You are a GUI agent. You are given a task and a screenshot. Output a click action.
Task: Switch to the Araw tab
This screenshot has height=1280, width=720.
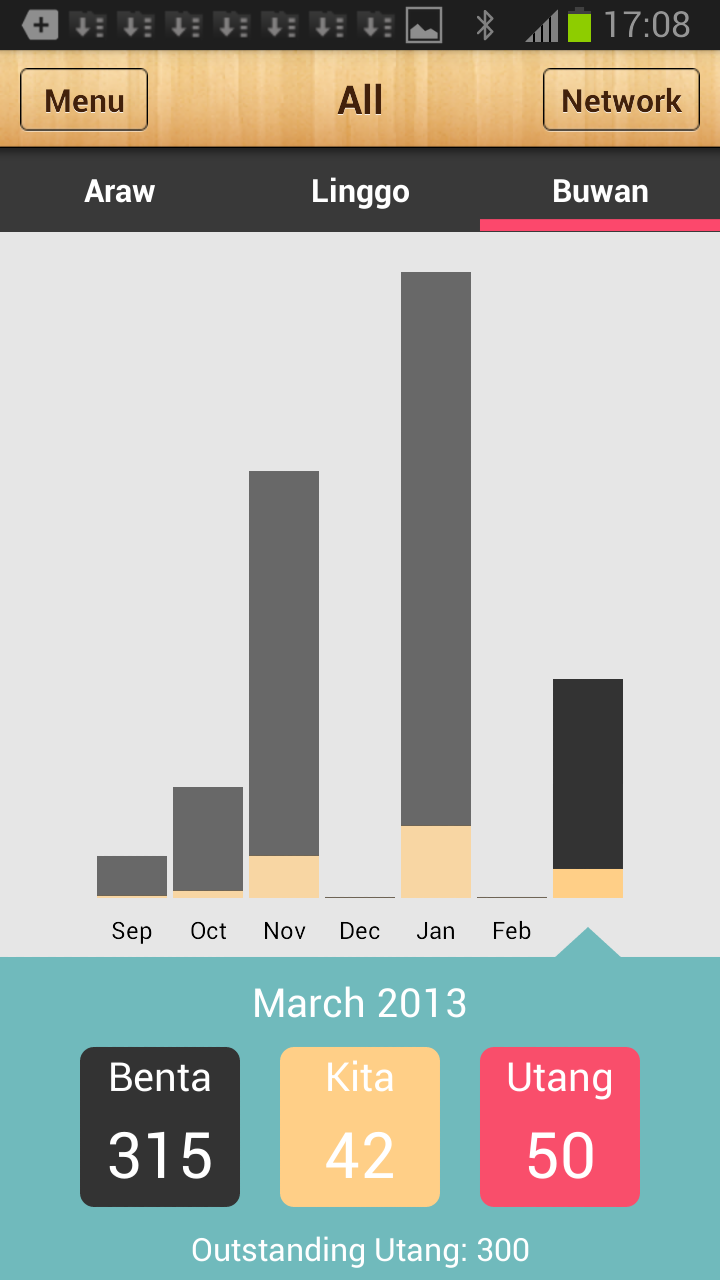tap(120, 191)
